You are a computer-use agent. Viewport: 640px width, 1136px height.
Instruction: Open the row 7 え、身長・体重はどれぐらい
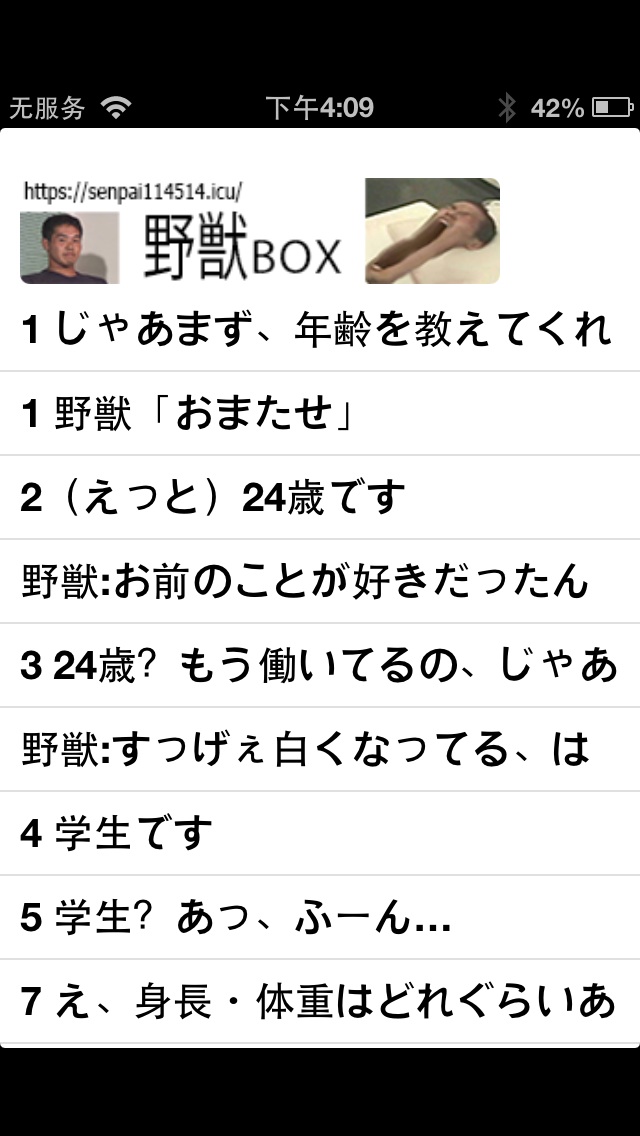pos(320,1001)
